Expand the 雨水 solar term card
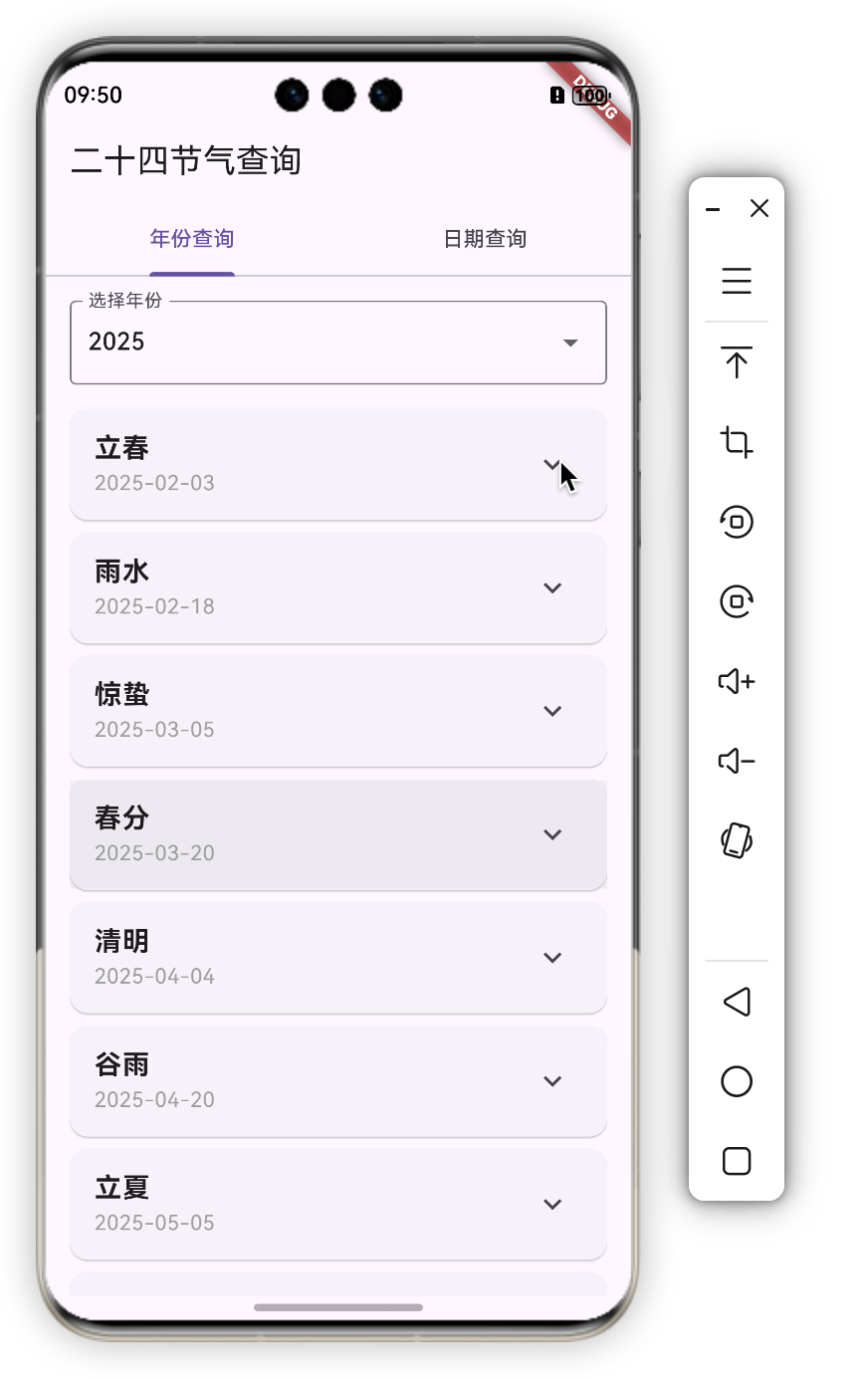 point(552,587)
